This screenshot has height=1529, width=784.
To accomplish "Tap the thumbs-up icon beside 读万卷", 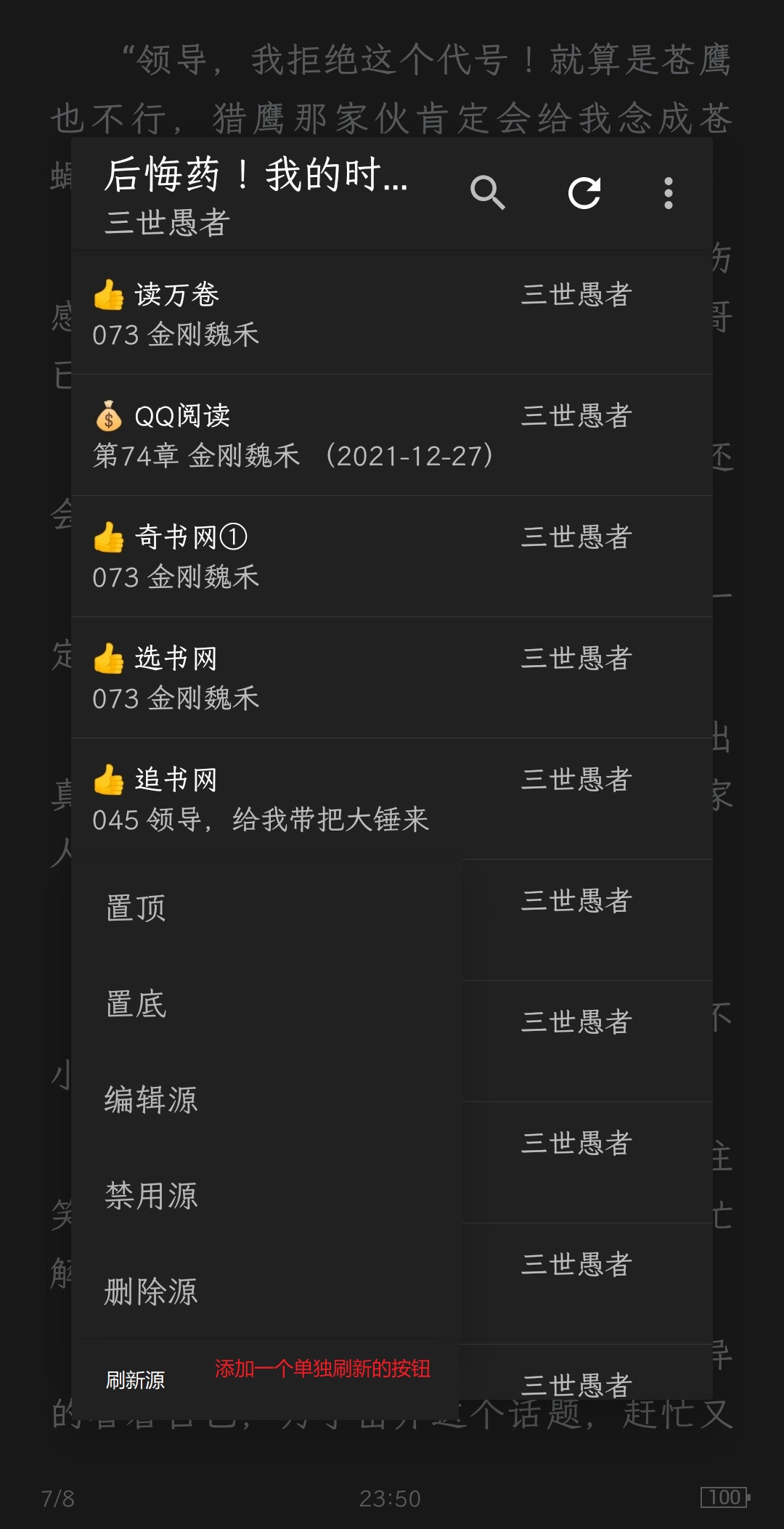I will (x=107, y=294).
